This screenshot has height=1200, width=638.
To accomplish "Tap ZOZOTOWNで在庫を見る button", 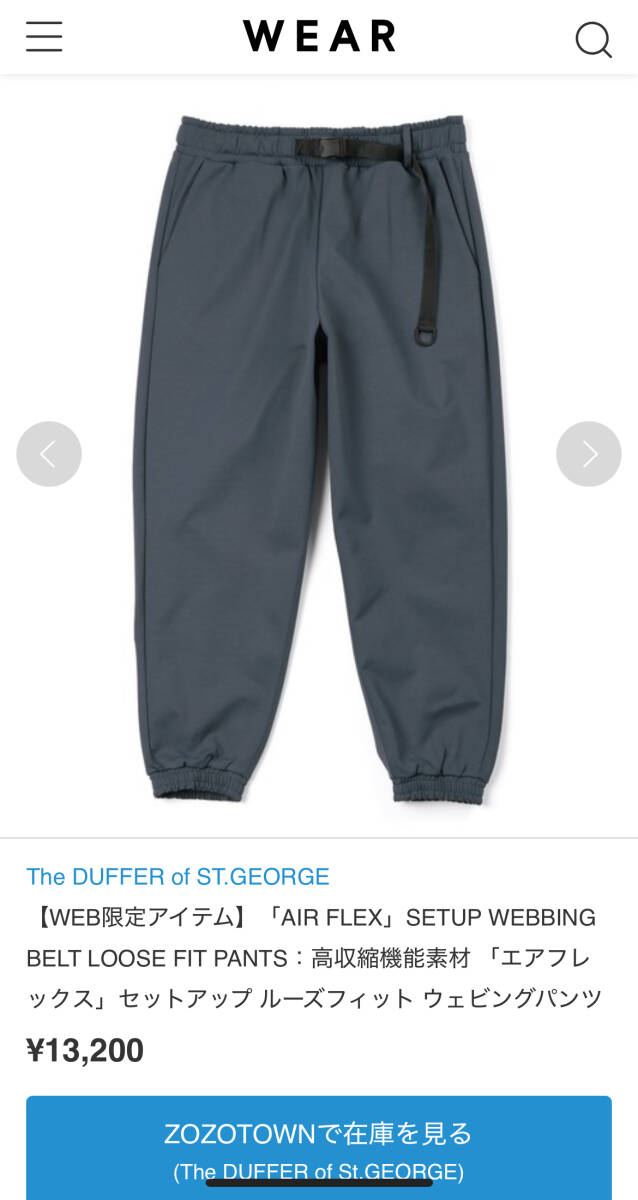I will pos(318,1146).
